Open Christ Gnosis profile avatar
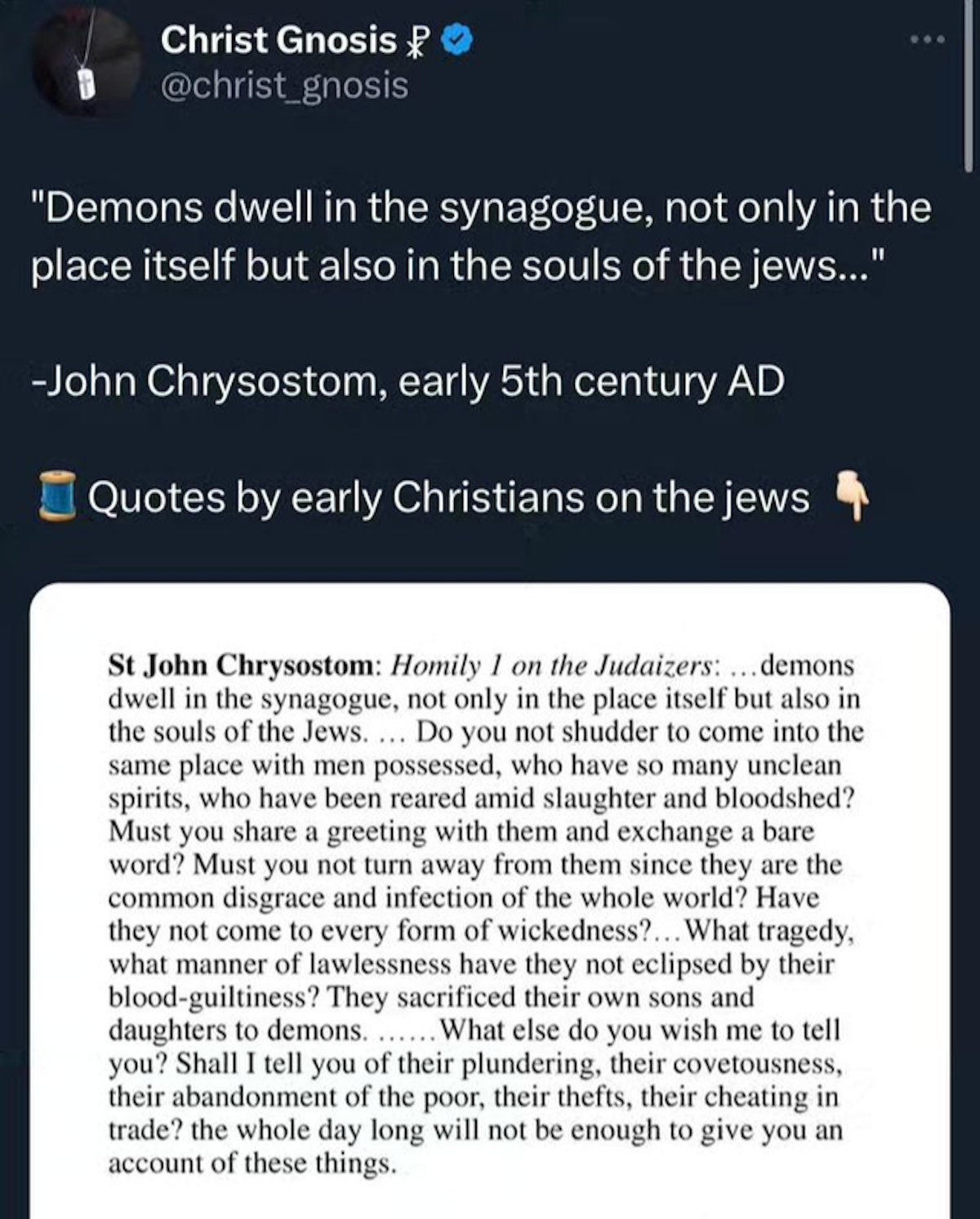Image resolution: width=980 pixels, height=1219 pixels. 86,61
